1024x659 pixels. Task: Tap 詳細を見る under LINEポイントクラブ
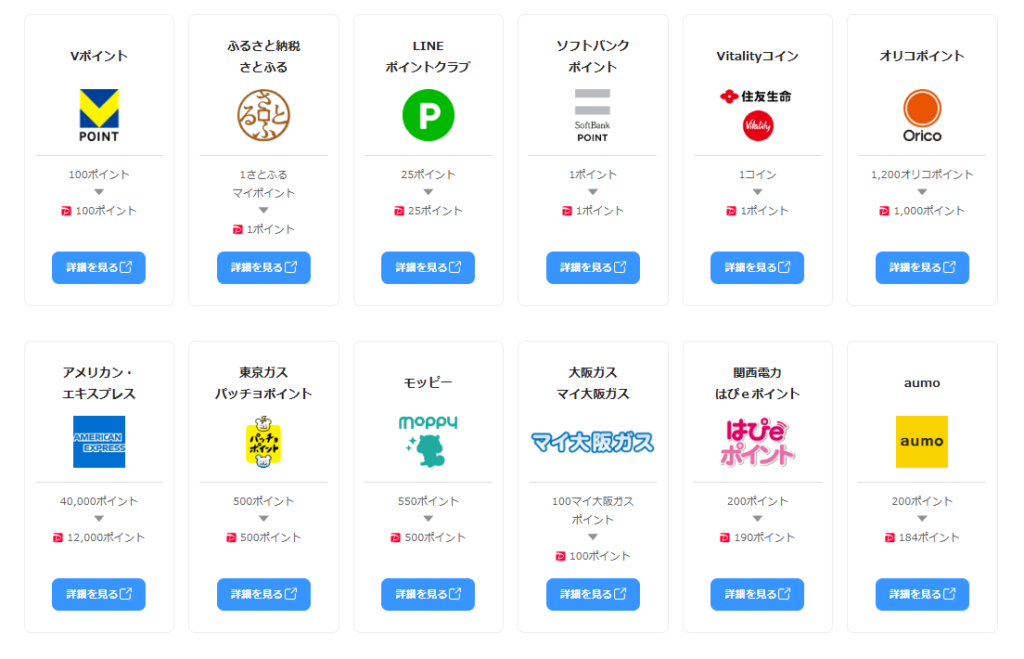[428, 268]
